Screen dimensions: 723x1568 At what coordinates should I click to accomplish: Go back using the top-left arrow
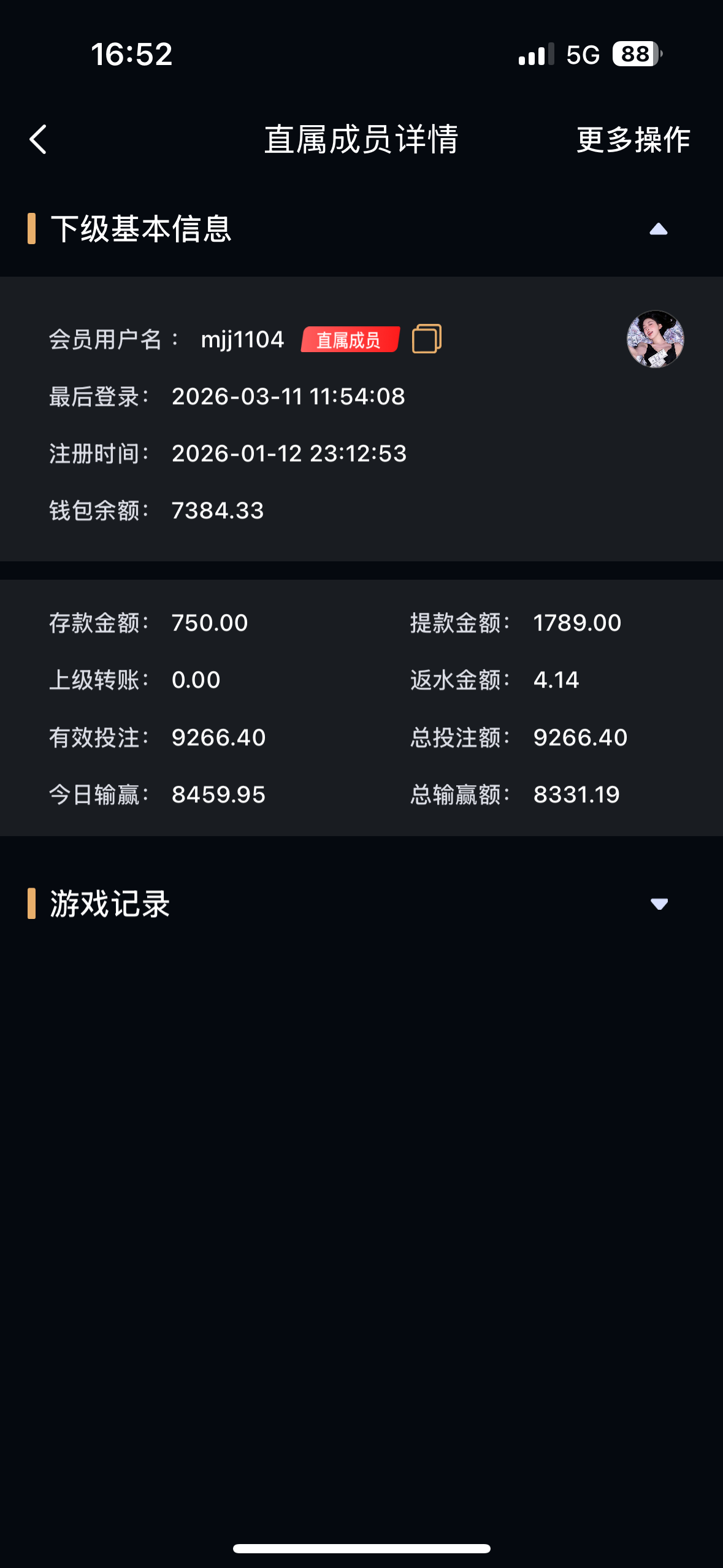(x=39, y=139)
